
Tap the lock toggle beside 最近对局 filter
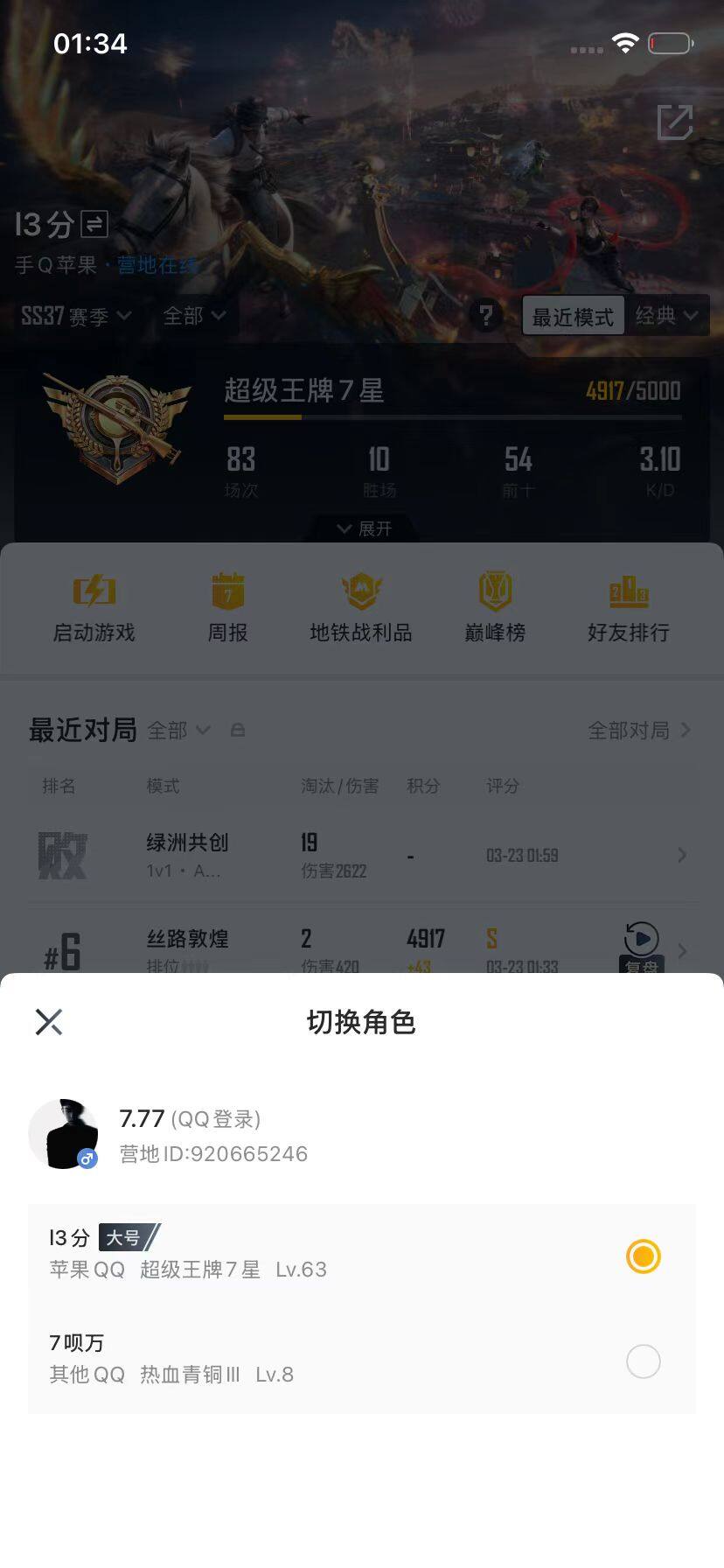239,731
